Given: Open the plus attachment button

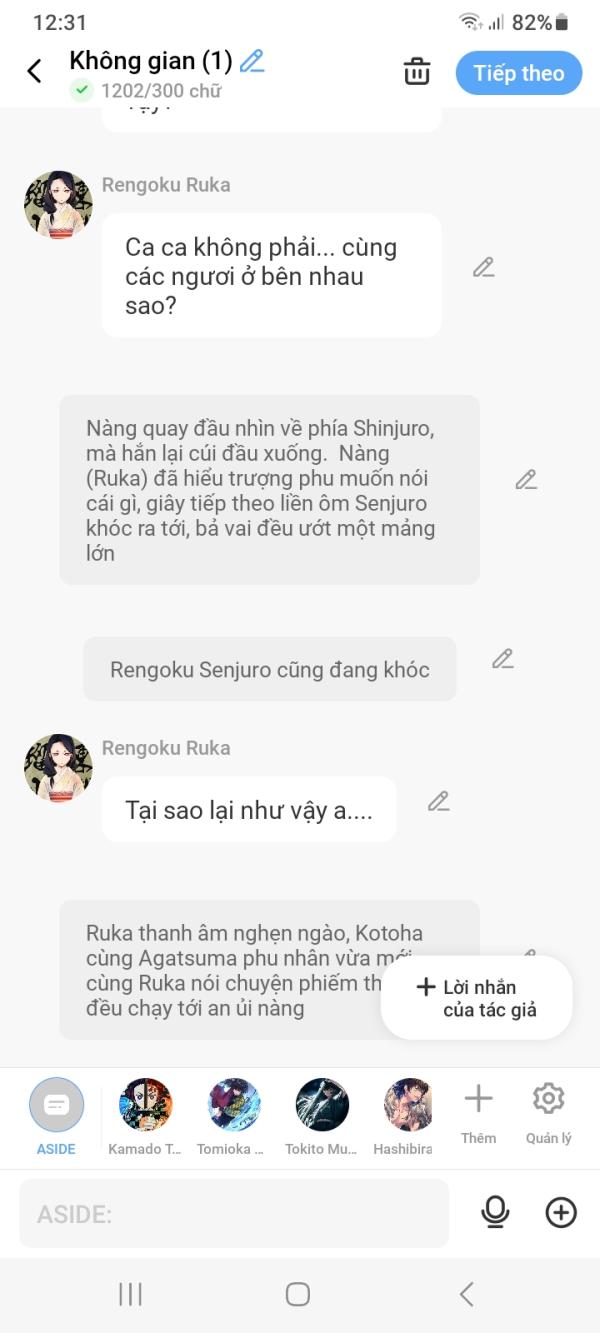Looking at the screenshot, I should coord(561,1212).
